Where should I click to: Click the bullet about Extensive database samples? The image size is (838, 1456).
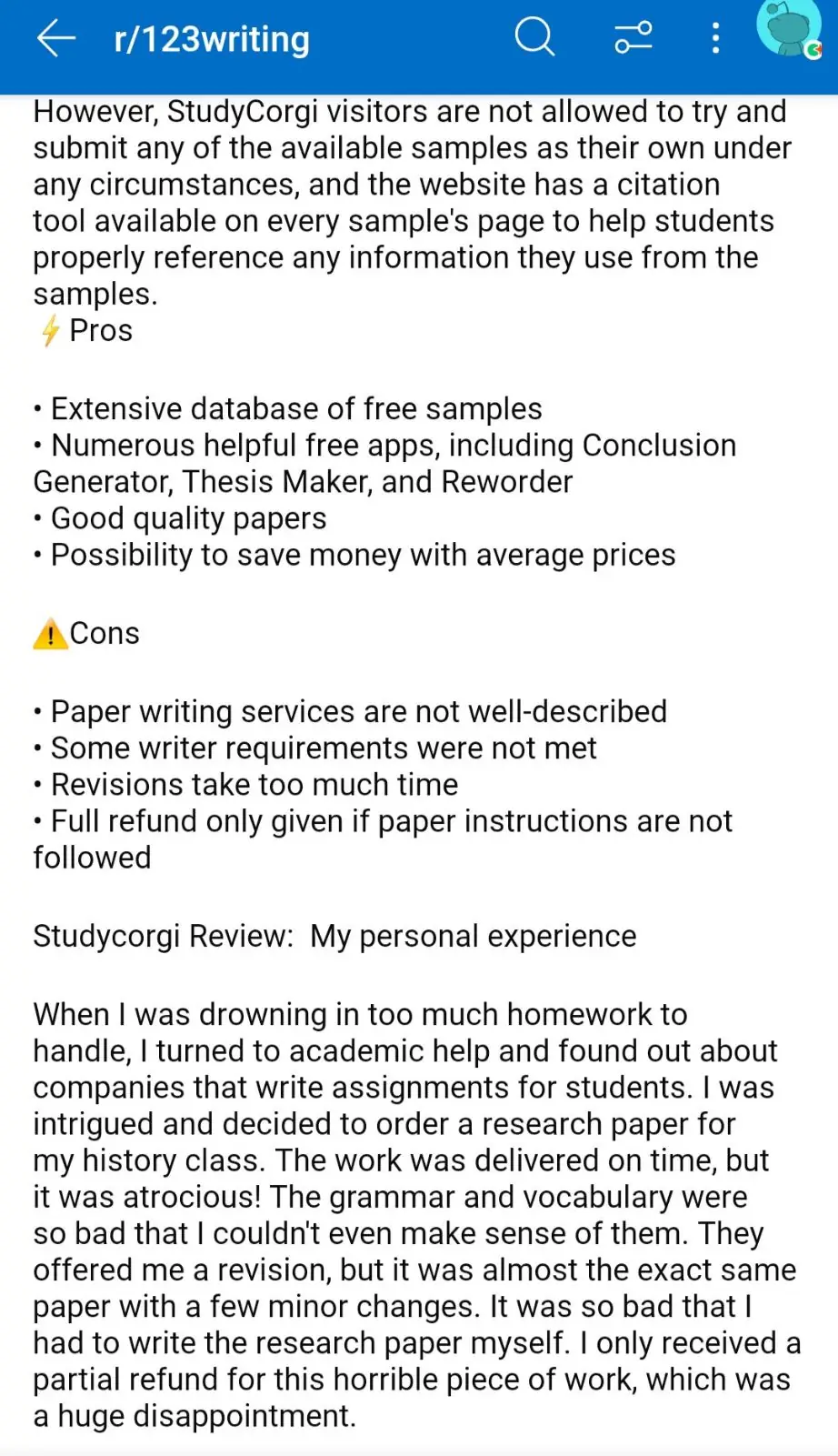coord(287,408)
